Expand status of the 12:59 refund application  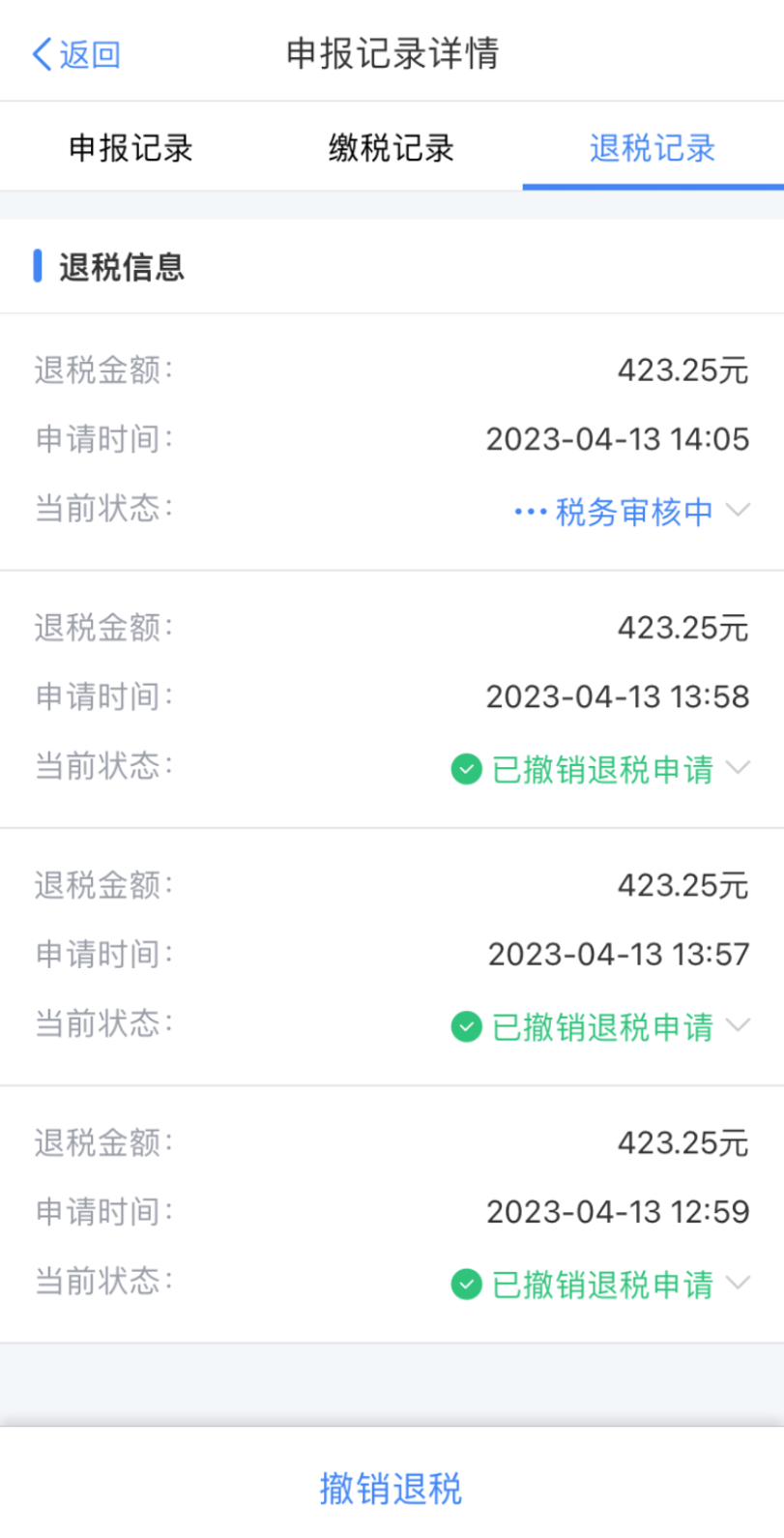(x=600, y=1284)
